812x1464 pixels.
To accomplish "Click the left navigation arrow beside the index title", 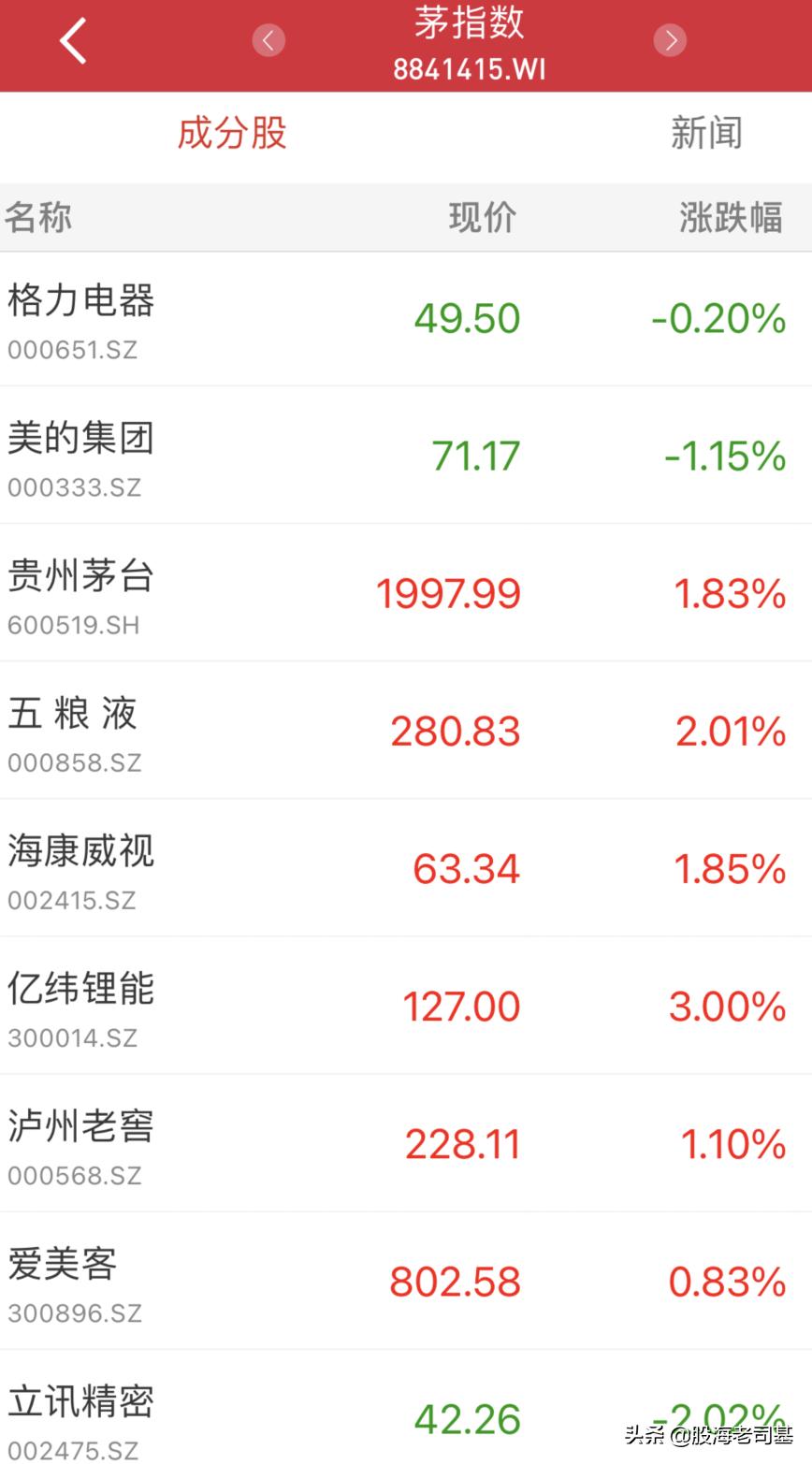I will click(x=268, y=40).
